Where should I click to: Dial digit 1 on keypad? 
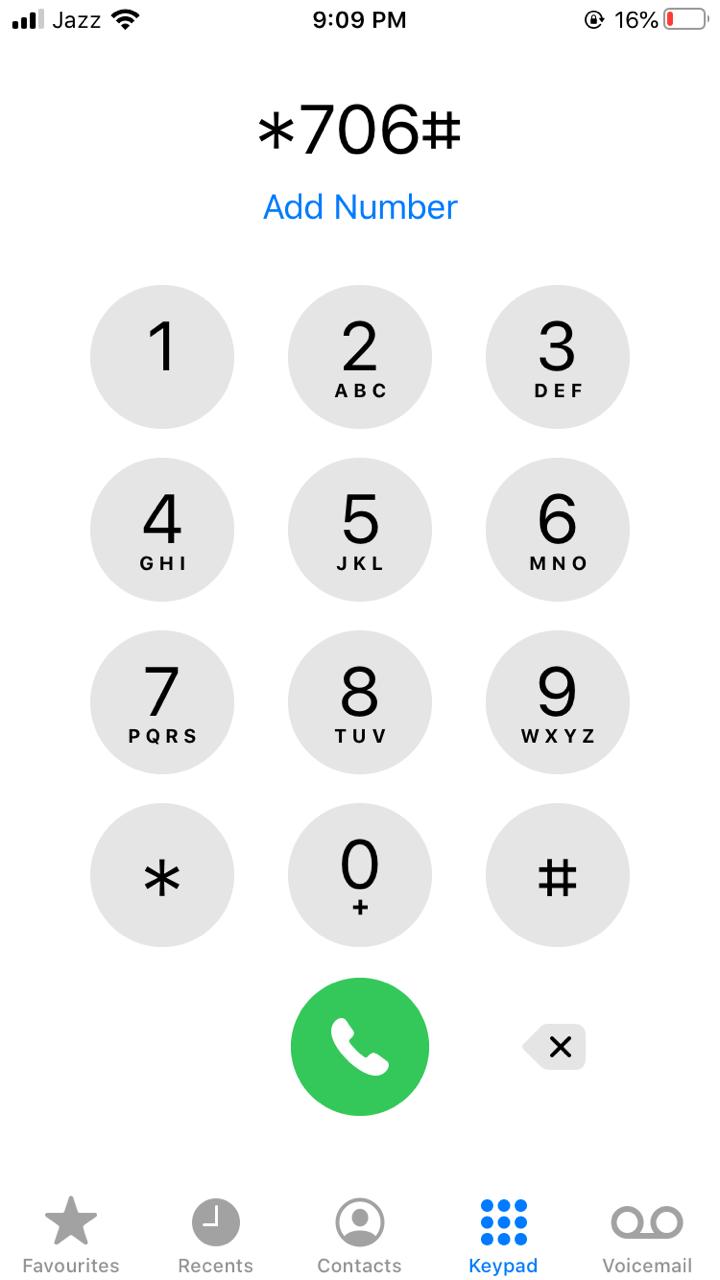(x=162, y=357)
